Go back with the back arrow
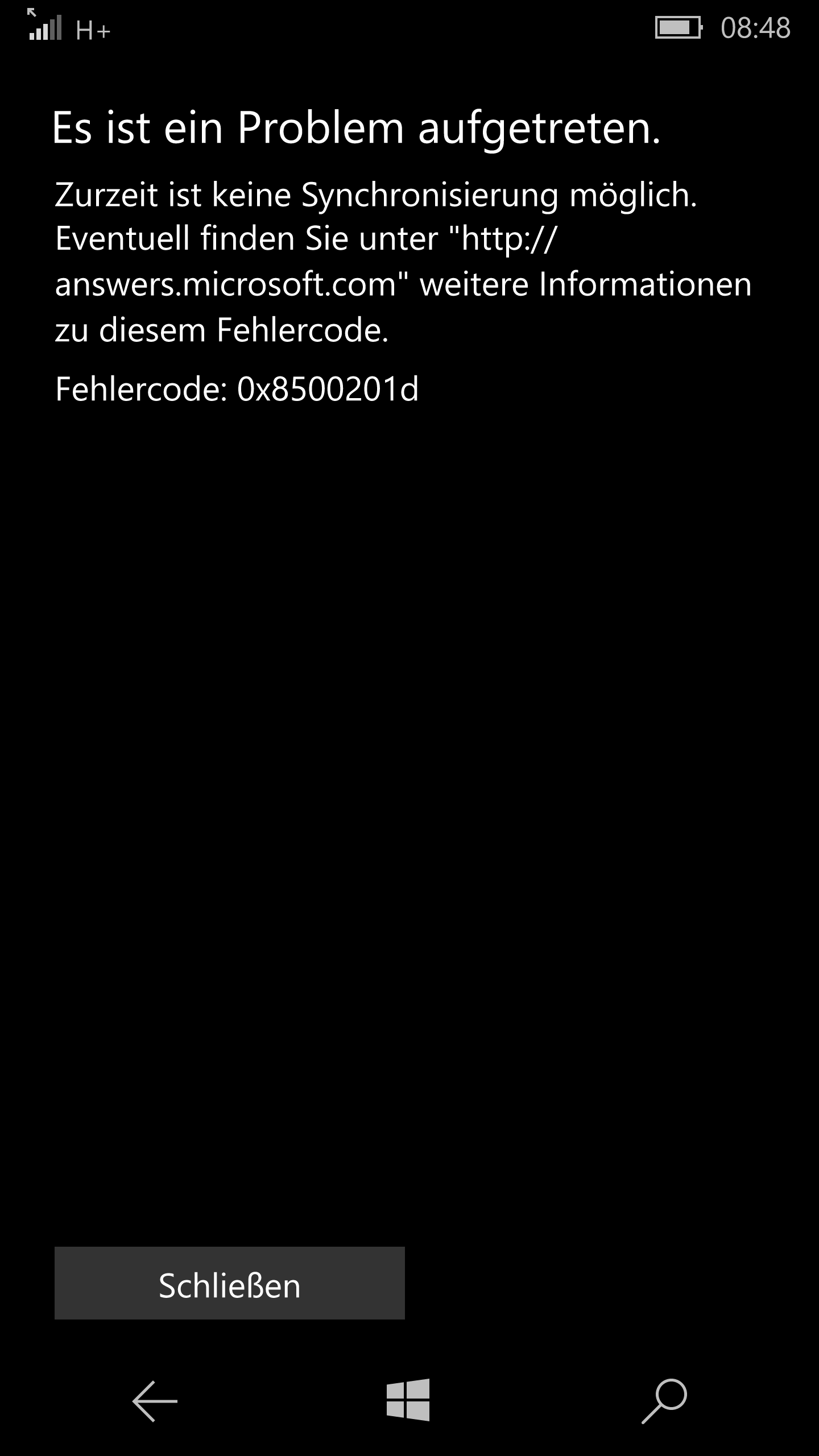 pyautogui.click(x=155, y=1401)
